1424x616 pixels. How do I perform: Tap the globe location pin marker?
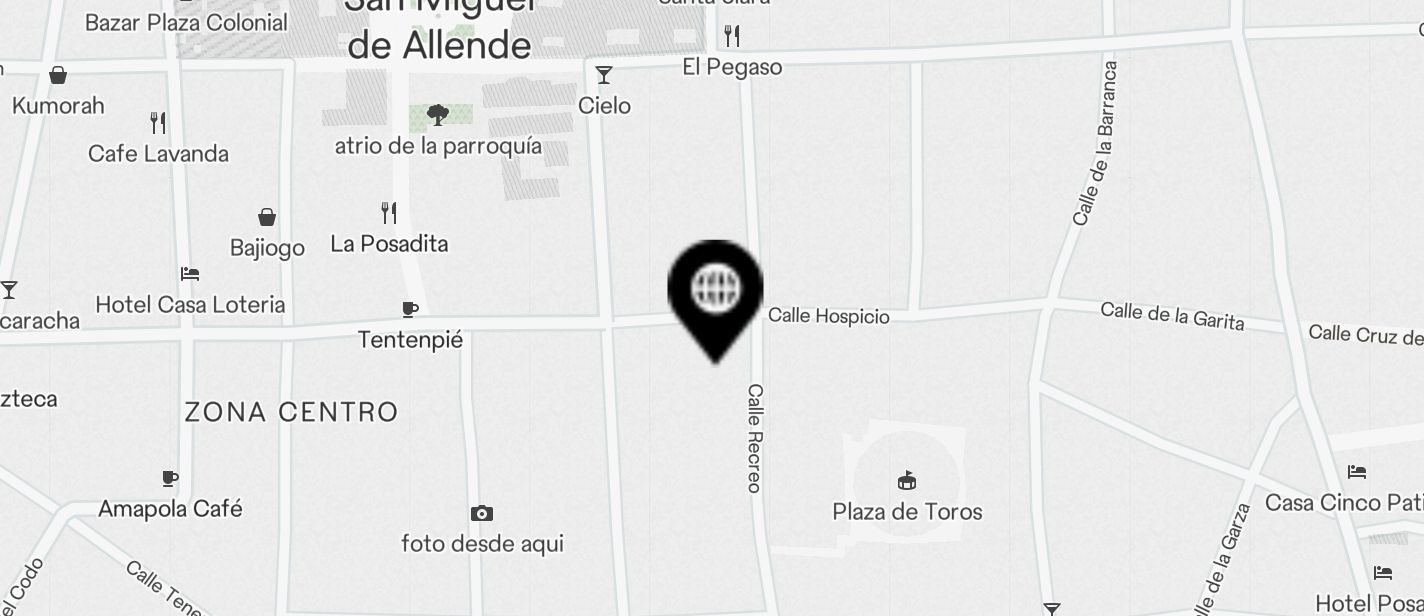click(x=715, y=291)
